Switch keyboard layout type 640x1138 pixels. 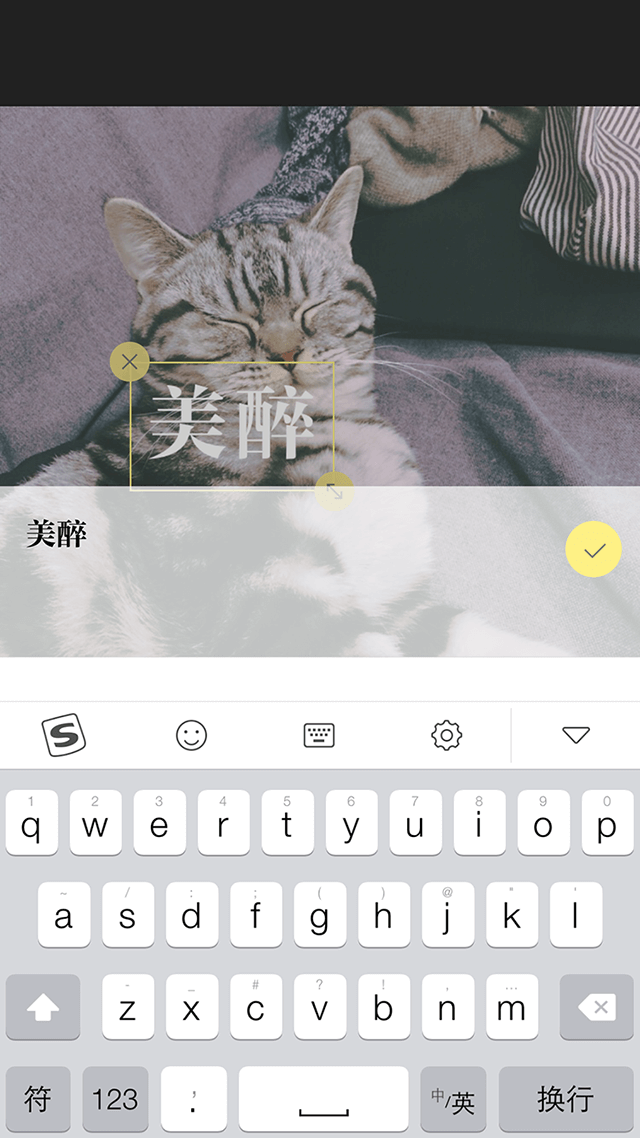[319, 736]
